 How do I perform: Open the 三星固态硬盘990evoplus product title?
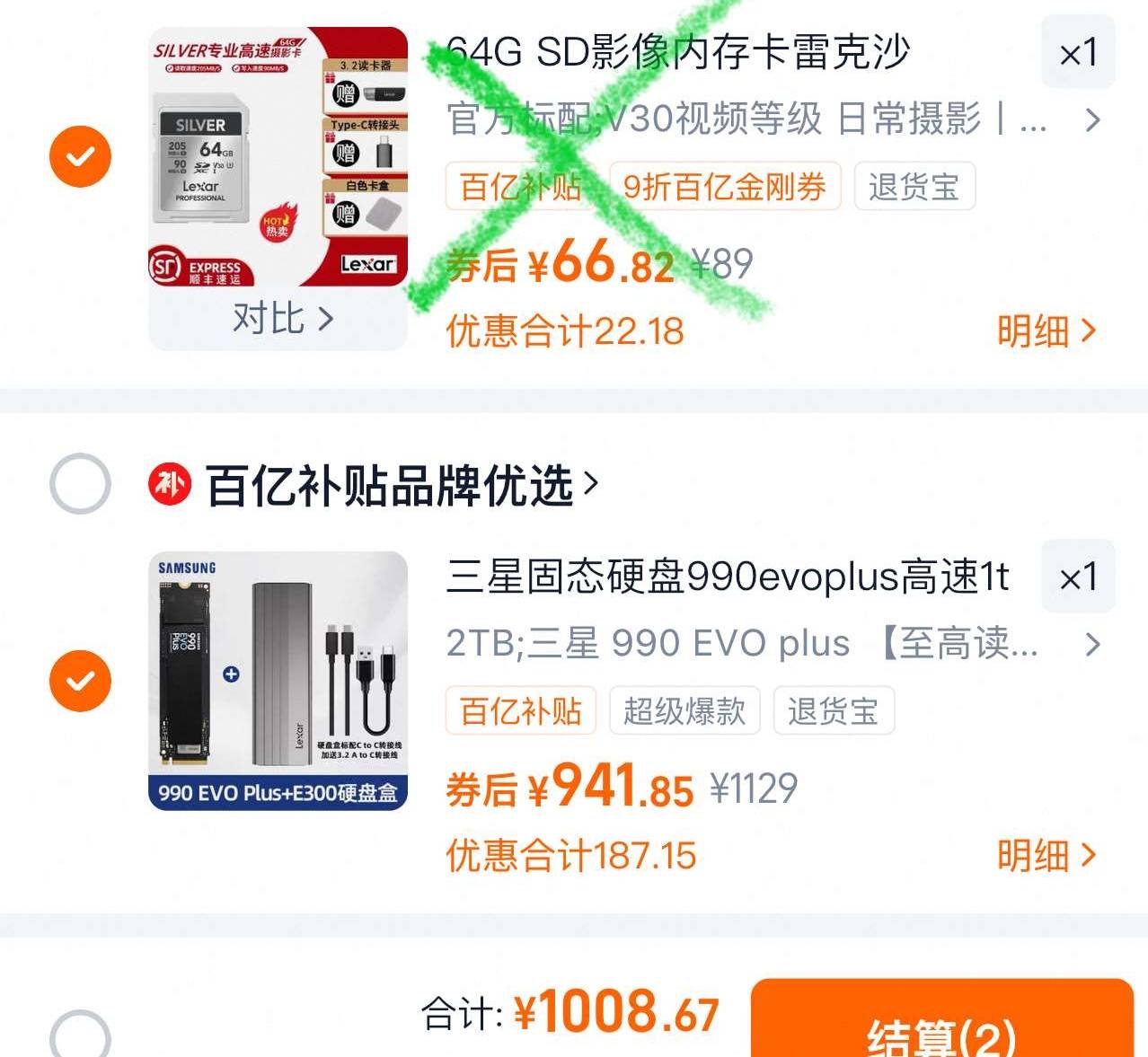(x=728, y=577)
